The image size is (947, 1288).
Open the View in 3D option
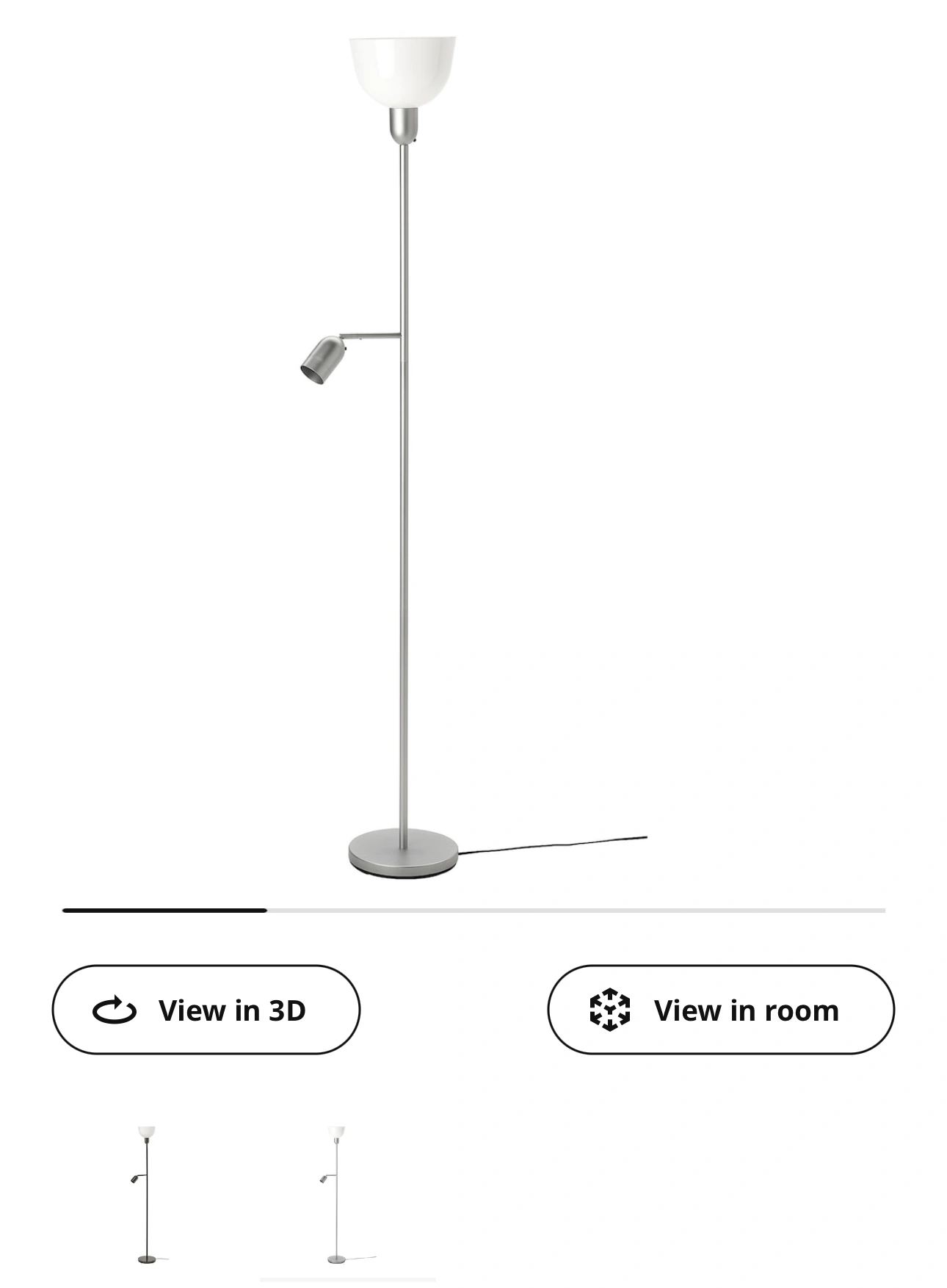pos(206,1010)
